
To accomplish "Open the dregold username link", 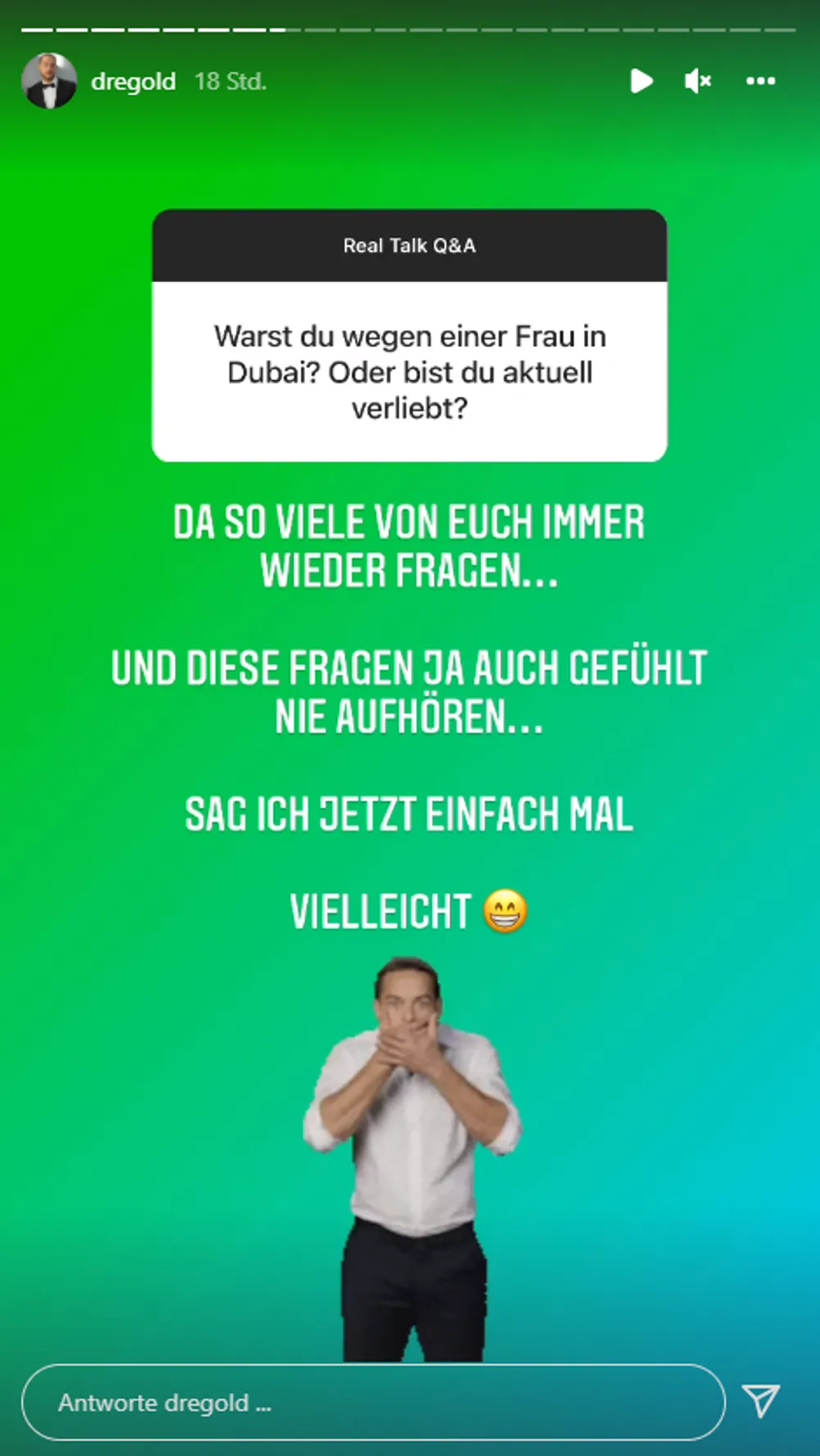I will (133, 81).
